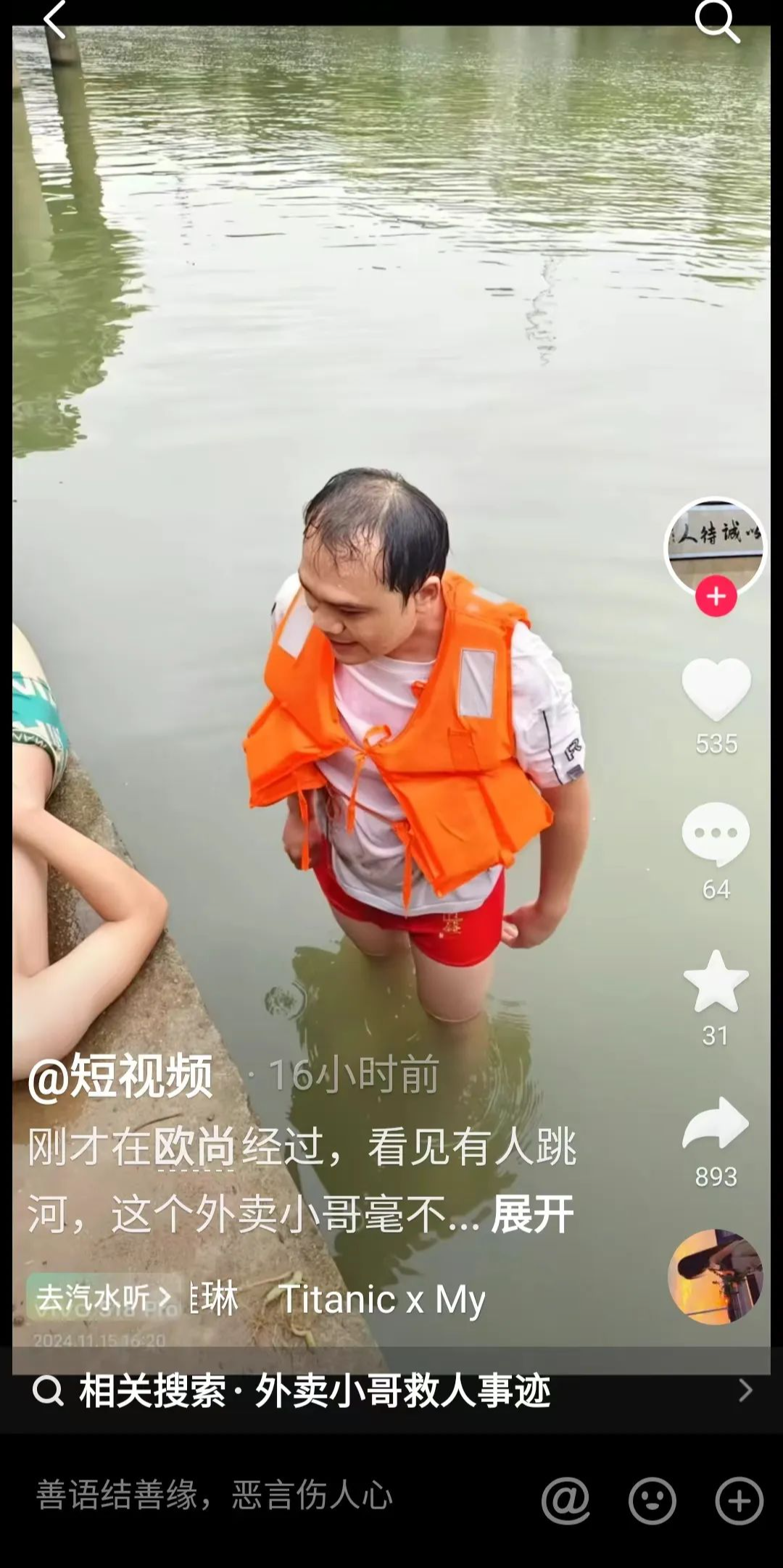Open the search magnifier icon
Screen dimensions: 783x1568
pos(717,20)
